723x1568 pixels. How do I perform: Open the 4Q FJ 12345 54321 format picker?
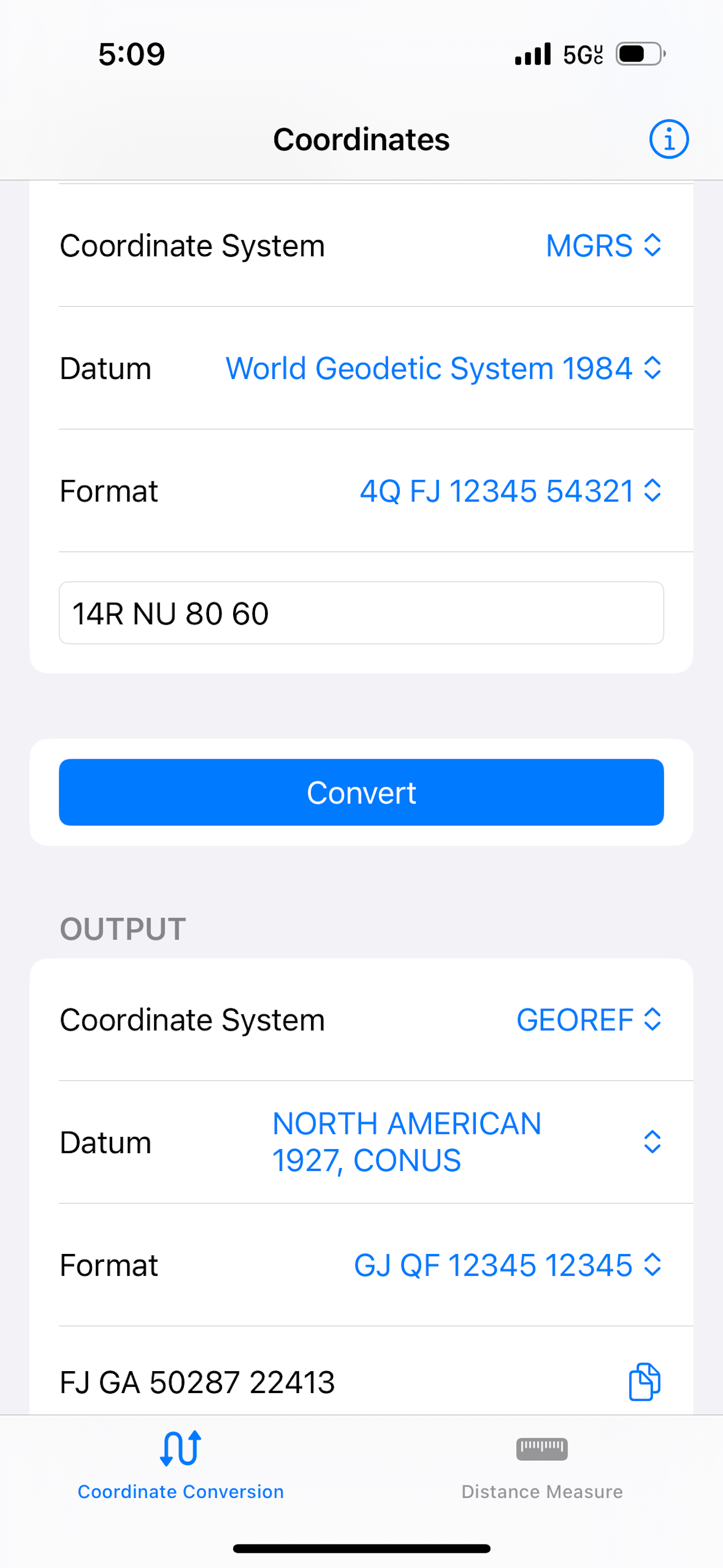click(x=511, y=491)
